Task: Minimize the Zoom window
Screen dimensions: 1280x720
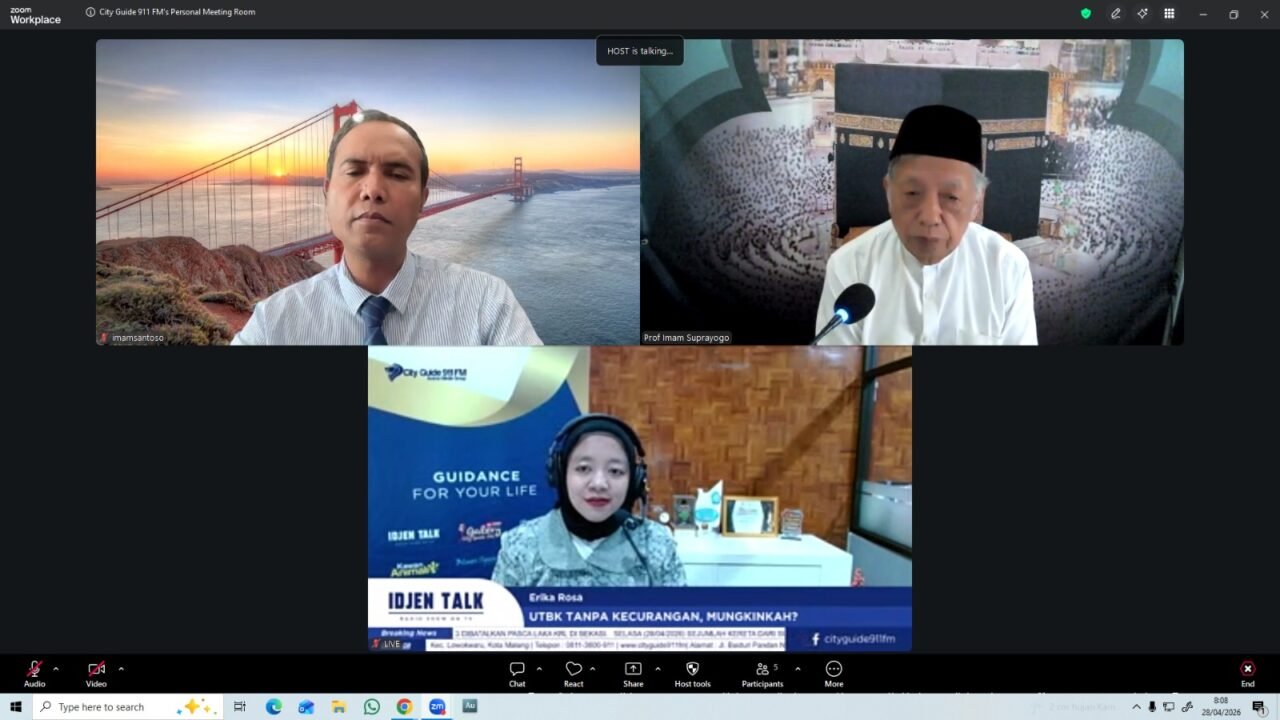Action: pos(1203,14)
